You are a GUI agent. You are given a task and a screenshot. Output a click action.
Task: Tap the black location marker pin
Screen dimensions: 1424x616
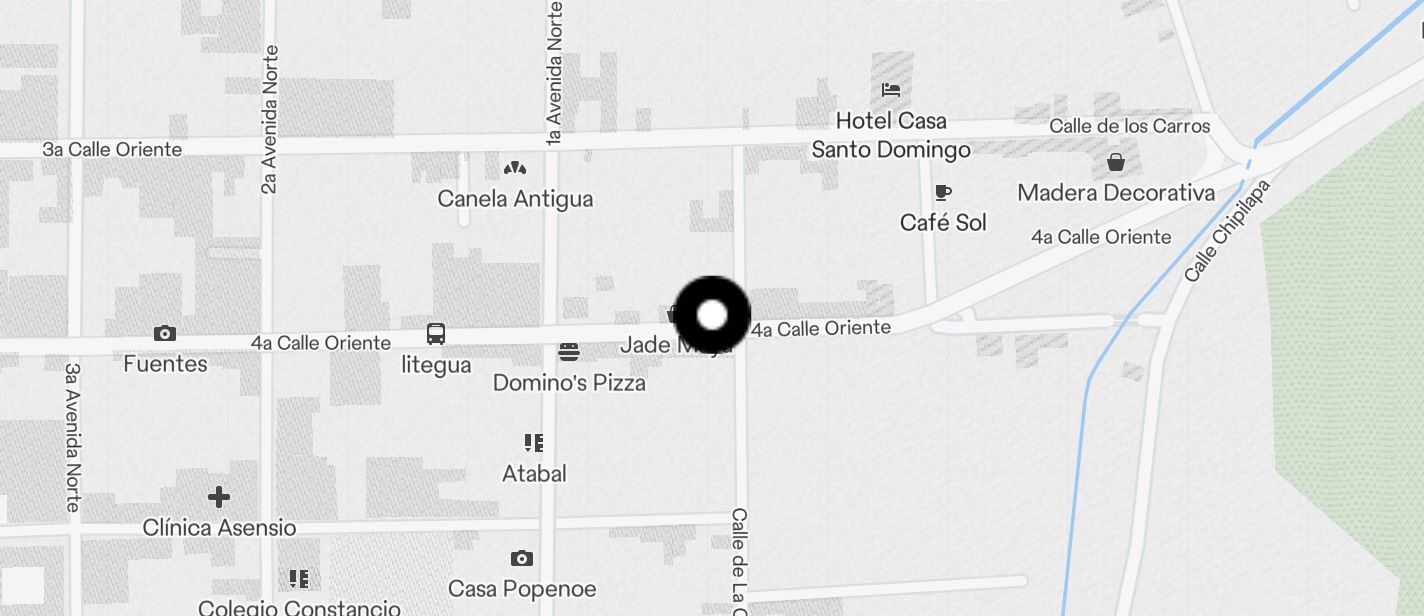[712, 315]
